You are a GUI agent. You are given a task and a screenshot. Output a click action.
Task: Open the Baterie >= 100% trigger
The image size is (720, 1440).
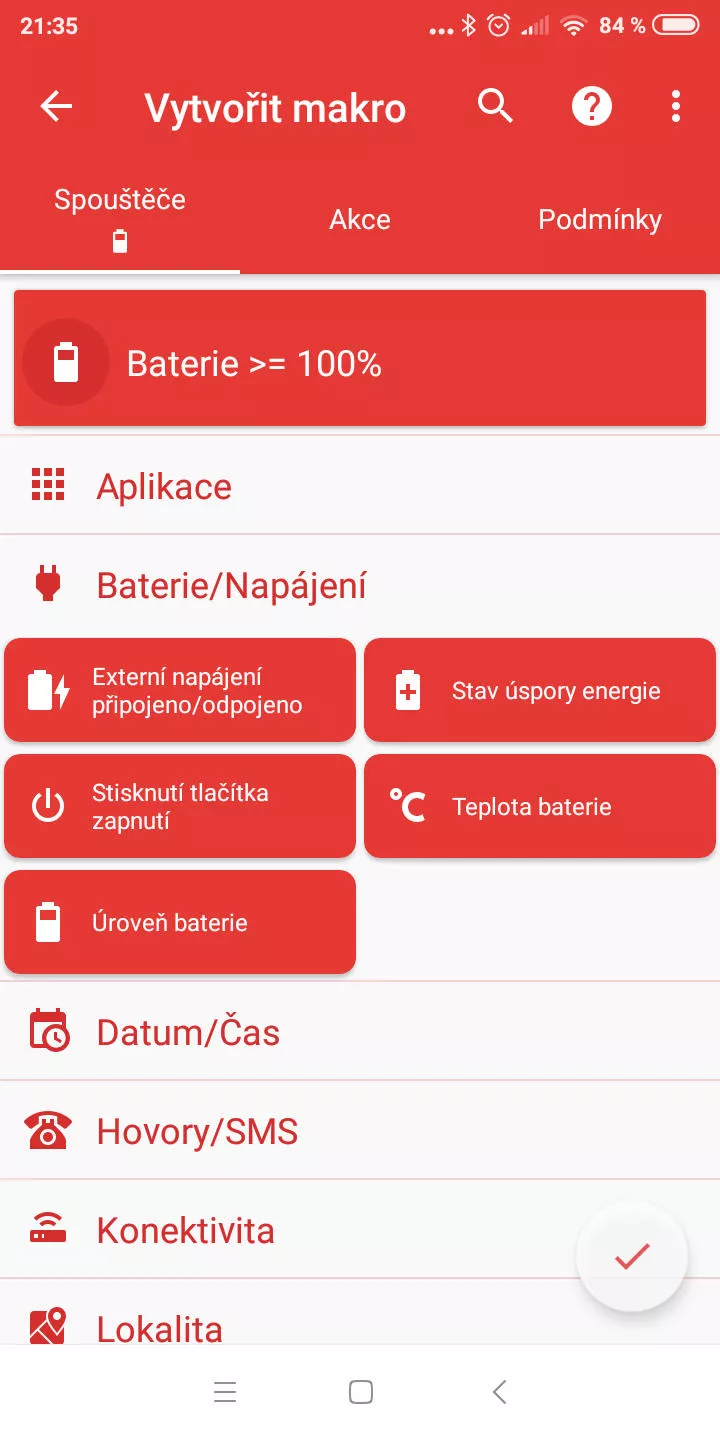(x=360, y=363)
